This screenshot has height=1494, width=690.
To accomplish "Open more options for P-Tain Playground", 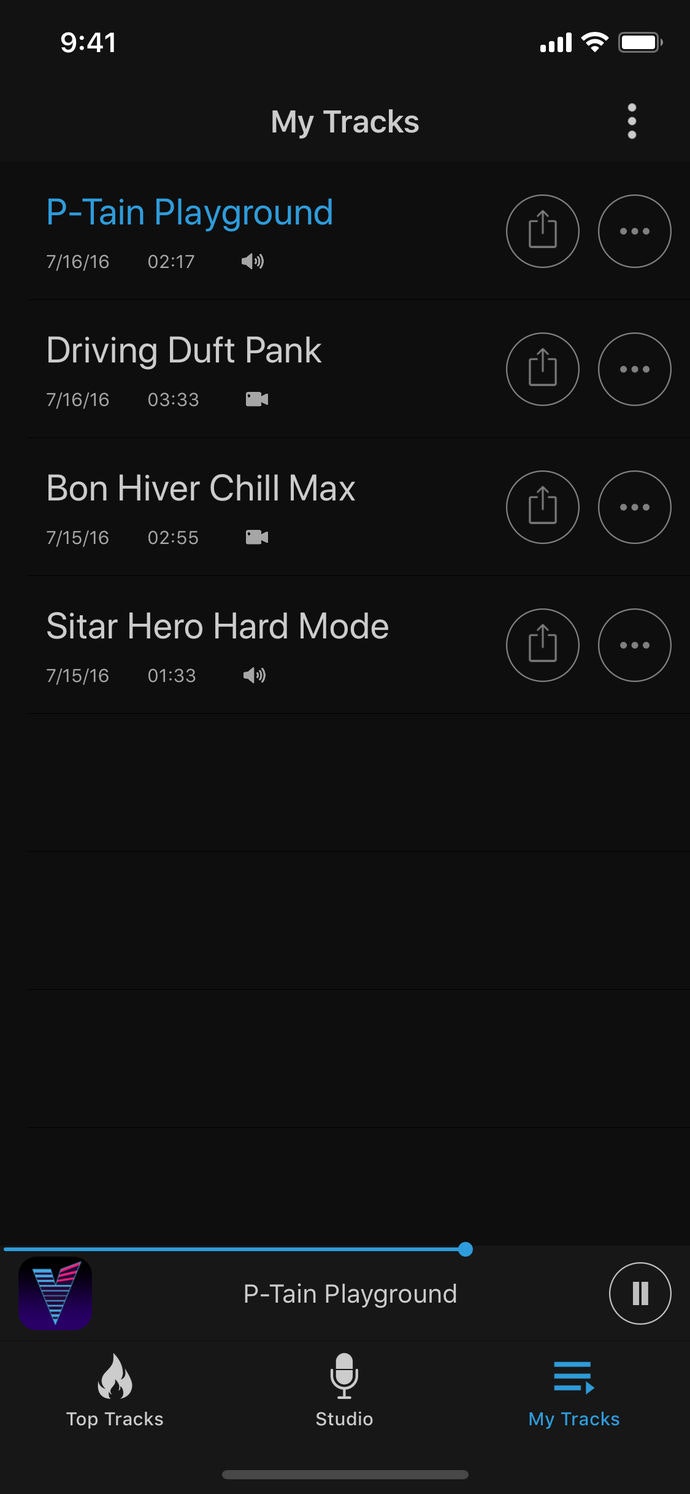I will pos(634,231).
